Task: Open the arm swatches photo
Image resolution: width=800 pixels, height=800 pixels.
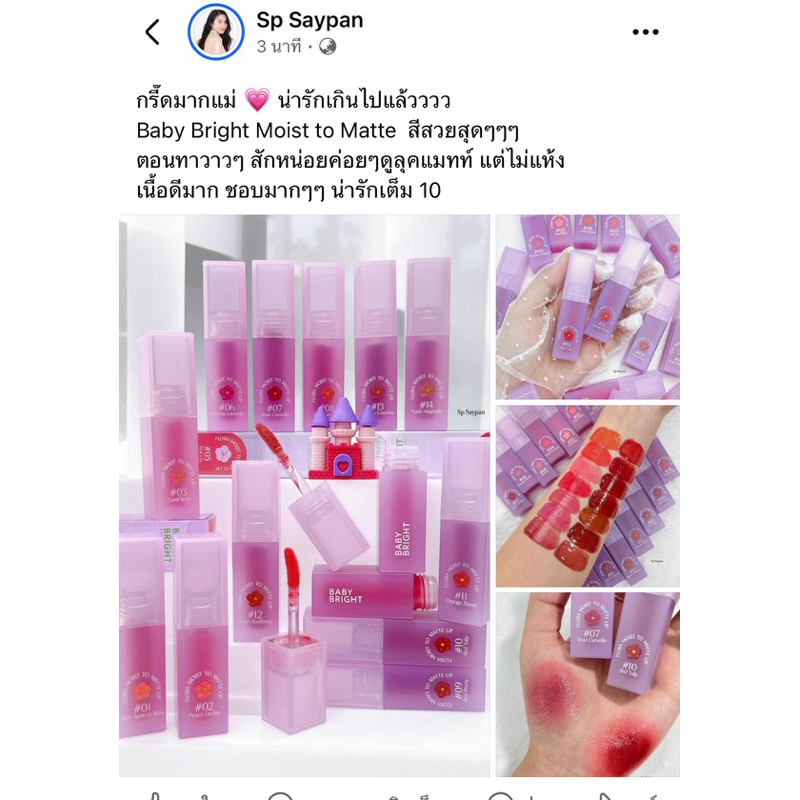Action: pos(587,495)
